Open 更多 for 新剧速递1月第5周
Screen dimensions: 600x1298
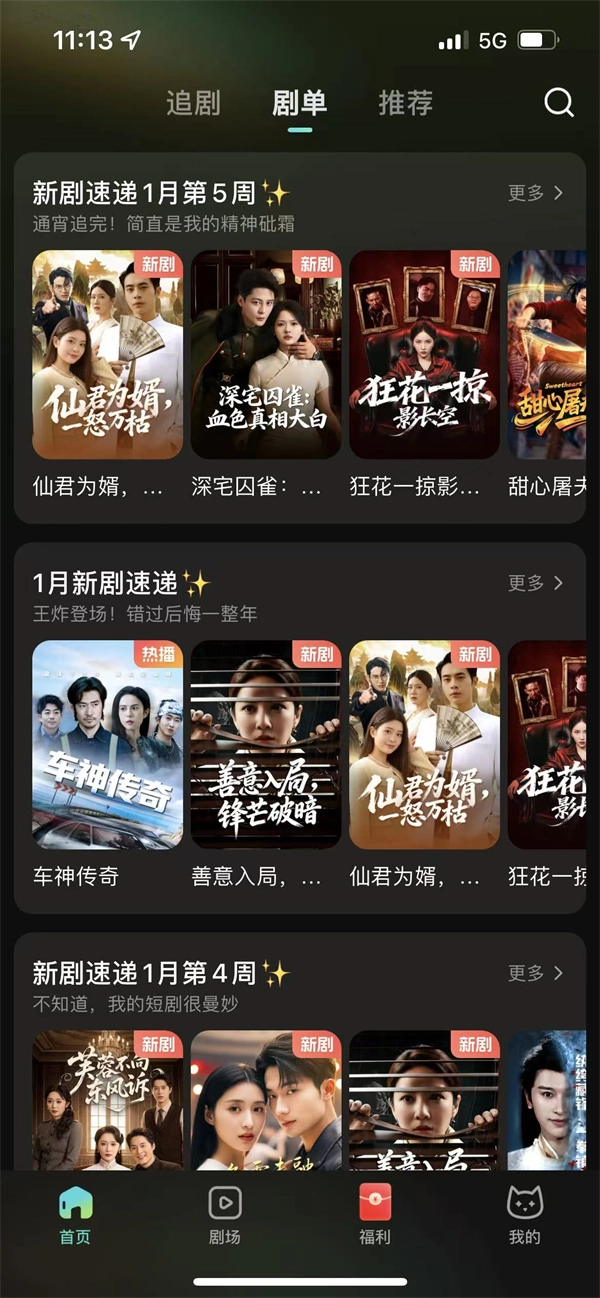coord(535,193)
